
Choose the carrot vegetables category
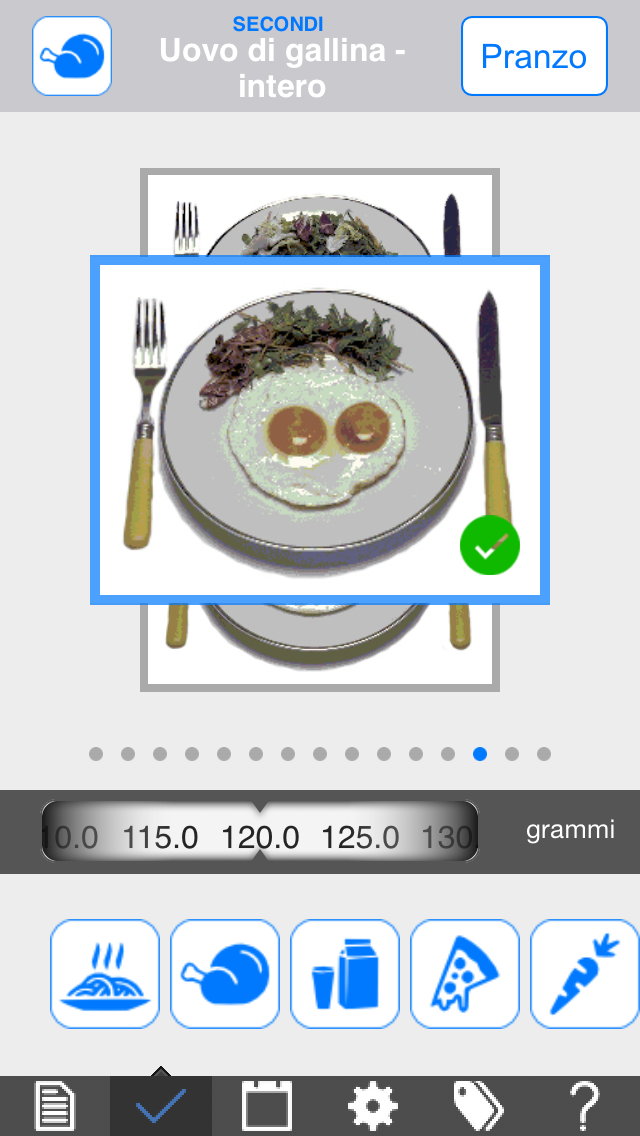pos(585,974)
